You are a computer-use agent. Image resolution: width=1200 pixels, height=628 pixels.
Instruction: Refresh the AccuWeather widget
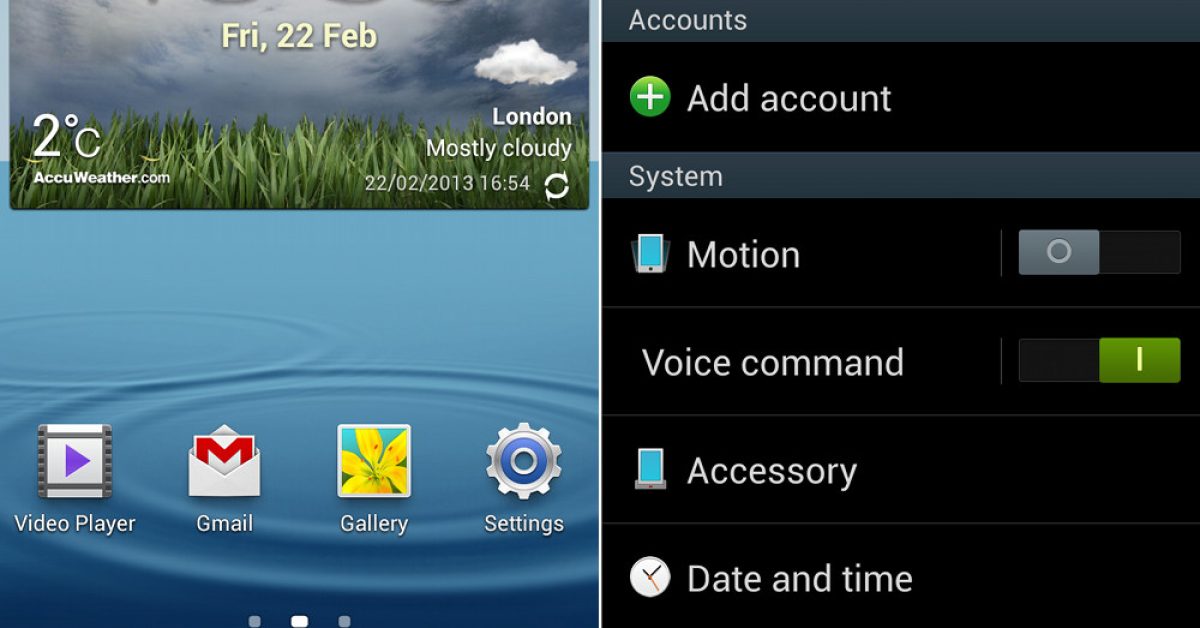[x=556, y=185]
